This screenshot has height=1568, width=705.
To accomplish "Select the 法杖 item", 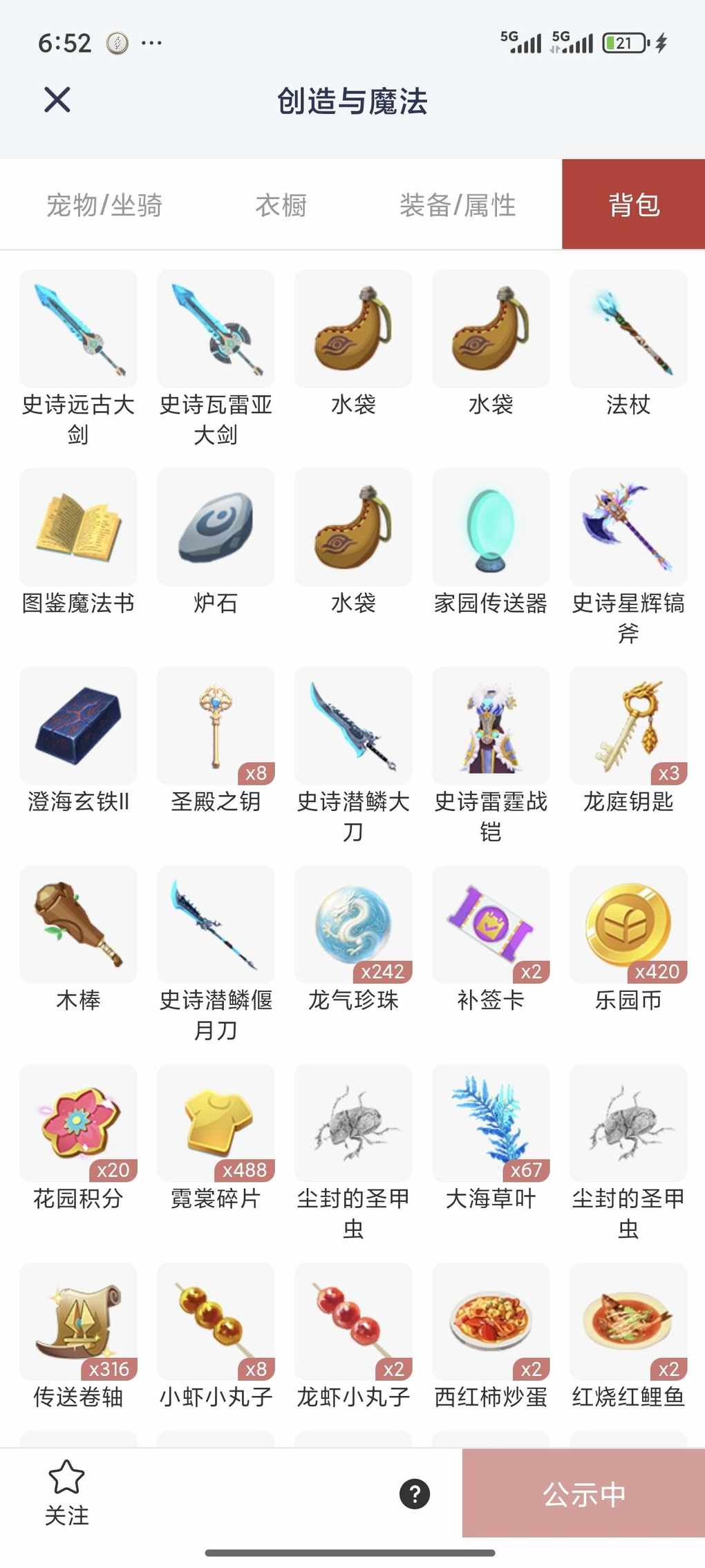I will coord(628,329).
